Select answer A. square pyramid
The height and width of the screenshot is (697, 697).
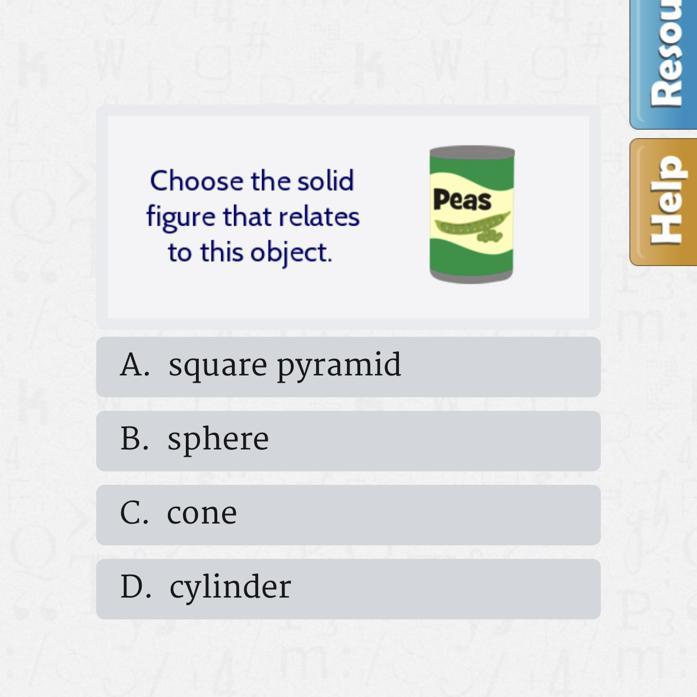tap(348, 366)
